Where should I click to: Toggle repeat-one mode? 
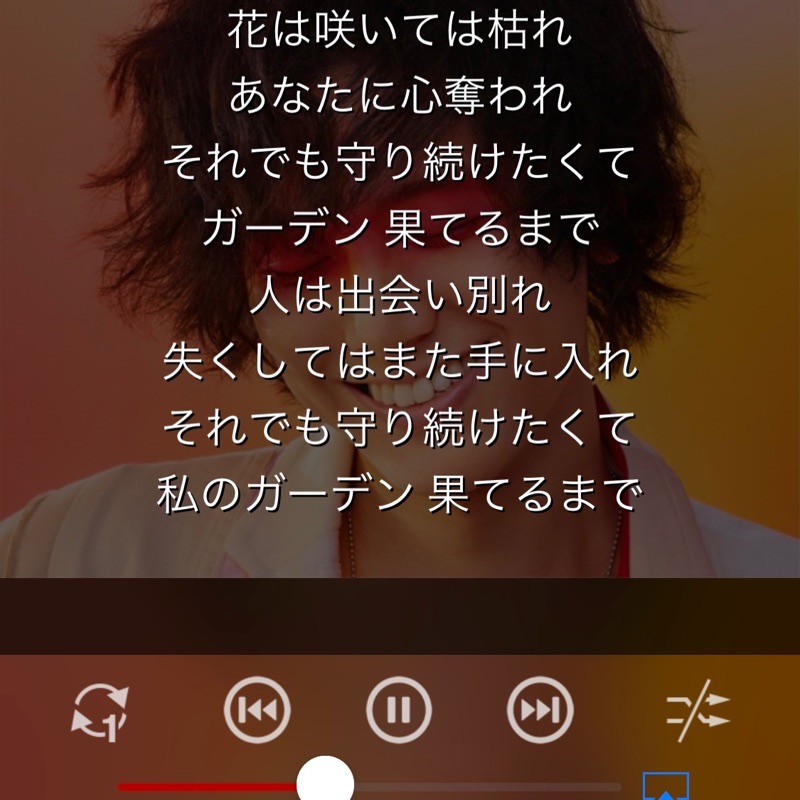click(101, 711)
